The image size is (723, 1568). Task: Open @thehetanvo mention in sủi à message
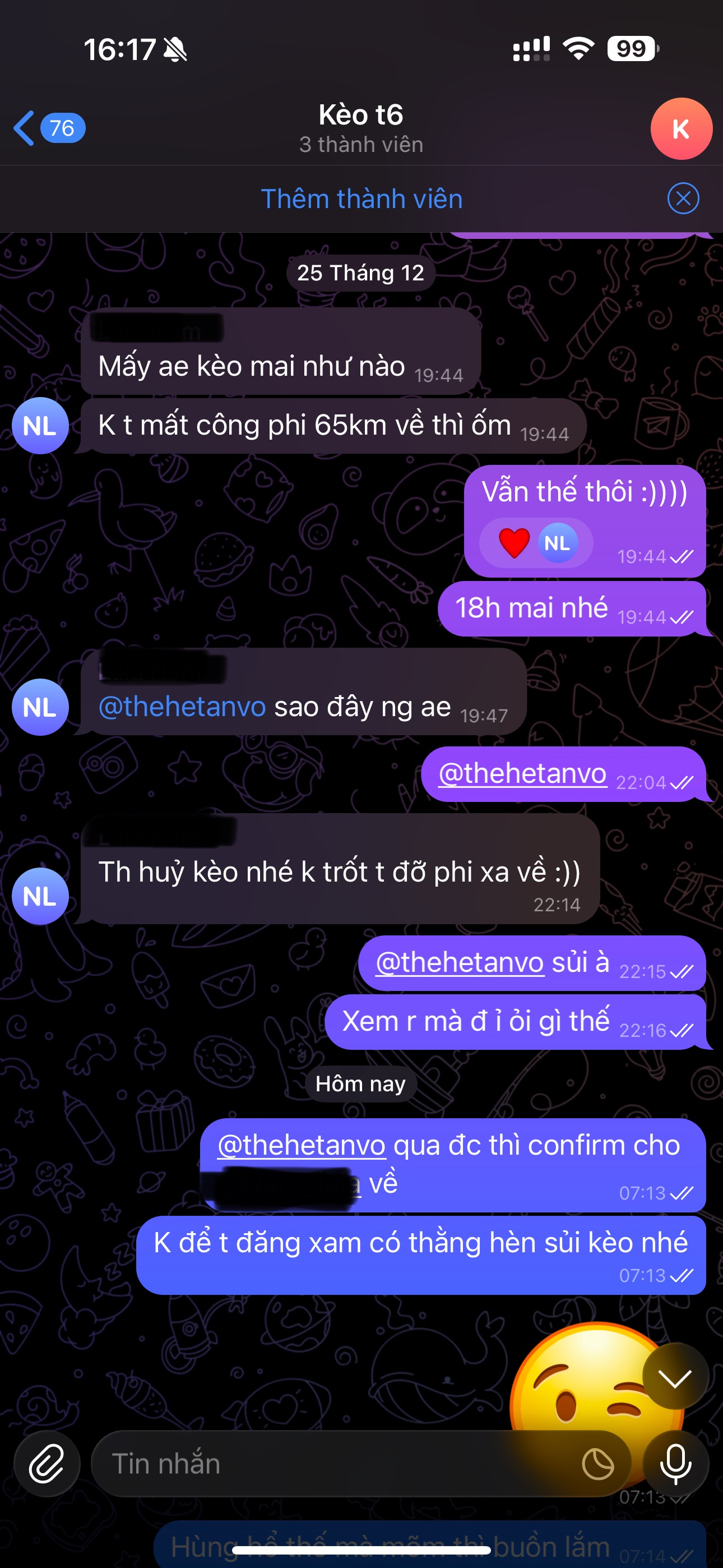[x=460, y=963]
